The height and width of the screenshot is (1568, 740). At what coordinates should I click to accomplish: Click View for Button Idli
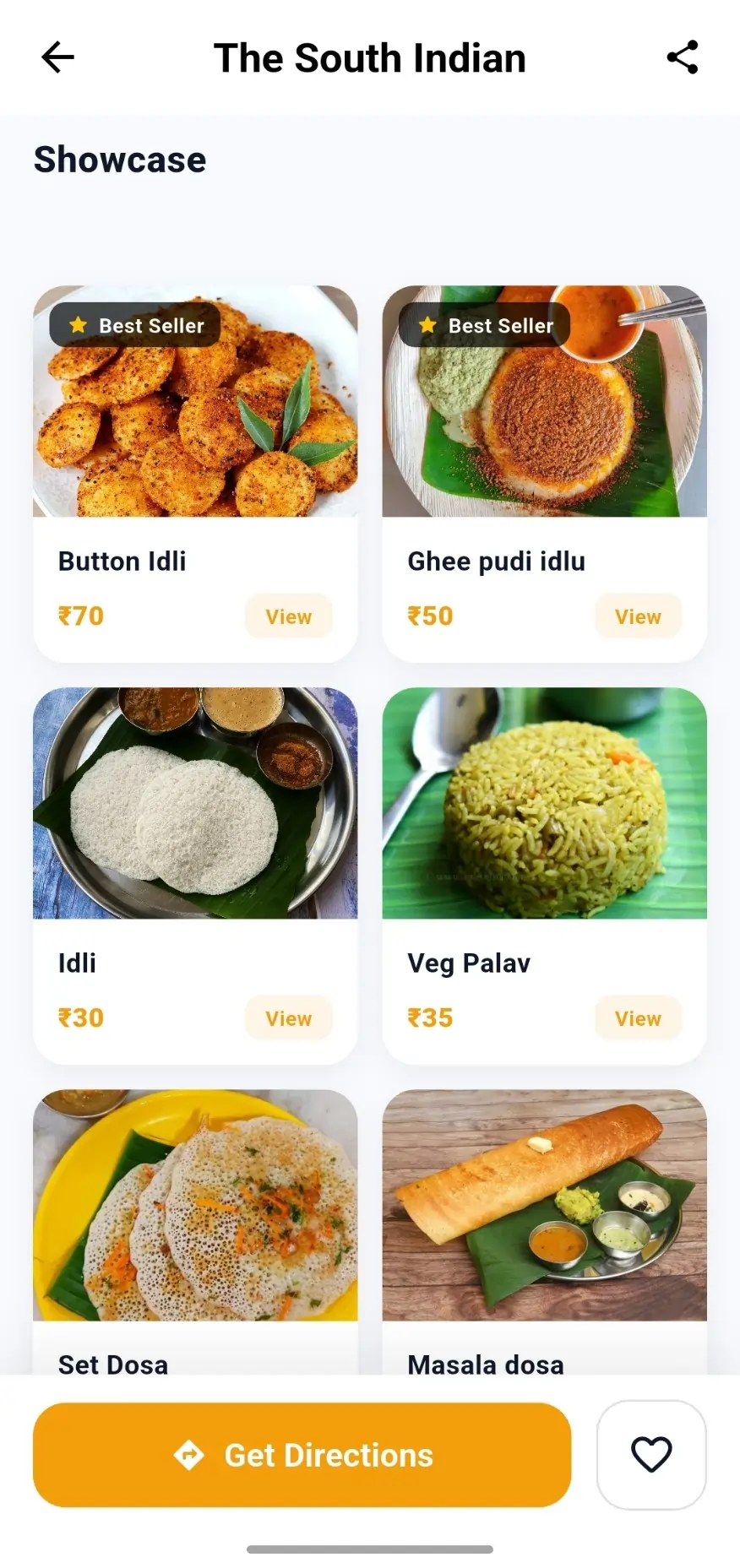[x=288, y=616]
